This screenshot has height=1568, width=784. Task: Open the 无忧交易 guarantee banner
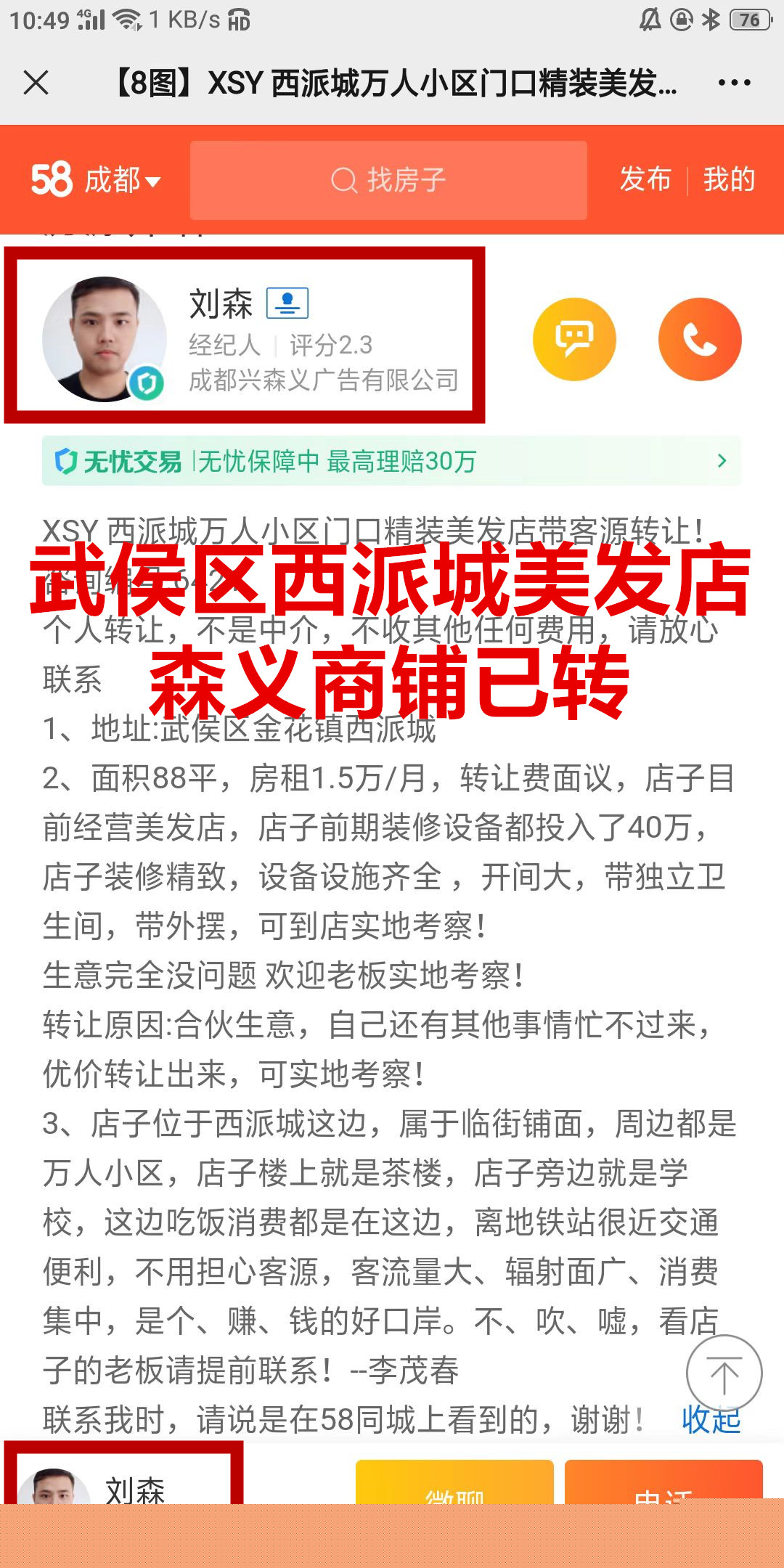(x=391, y=461)
